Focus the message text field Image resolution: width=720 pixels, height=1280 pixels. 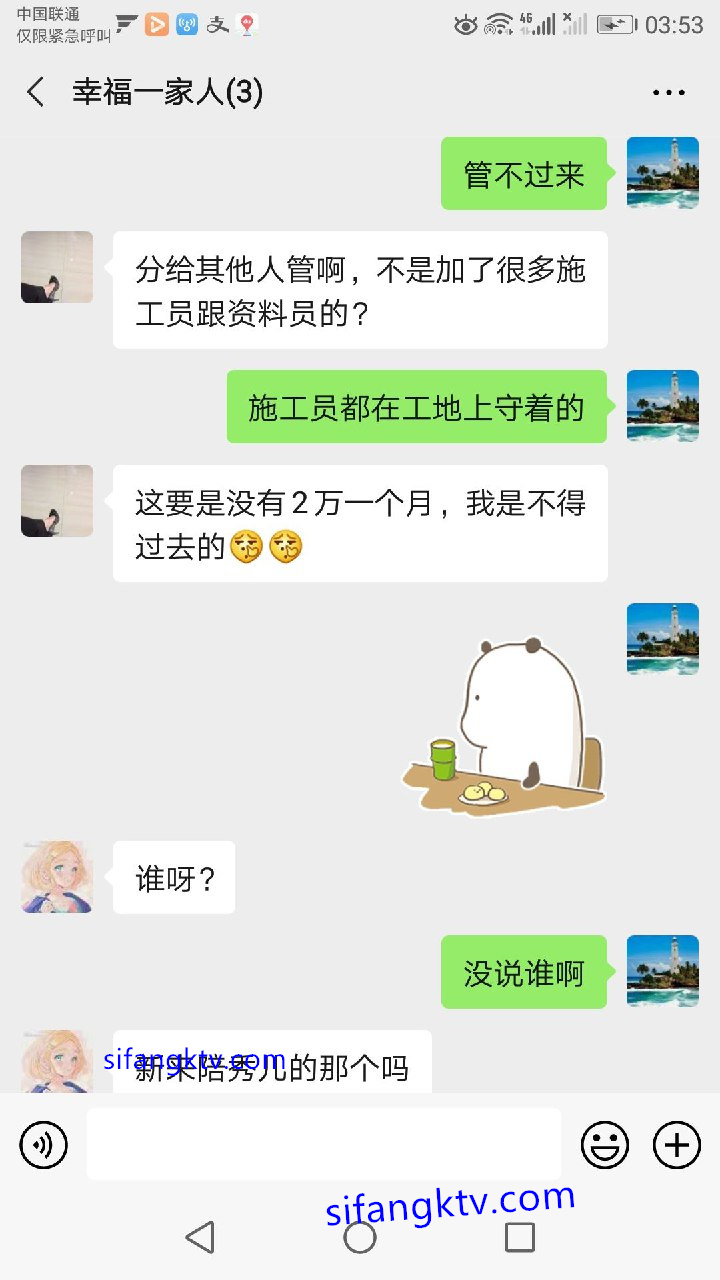[x=323, y=1144]
